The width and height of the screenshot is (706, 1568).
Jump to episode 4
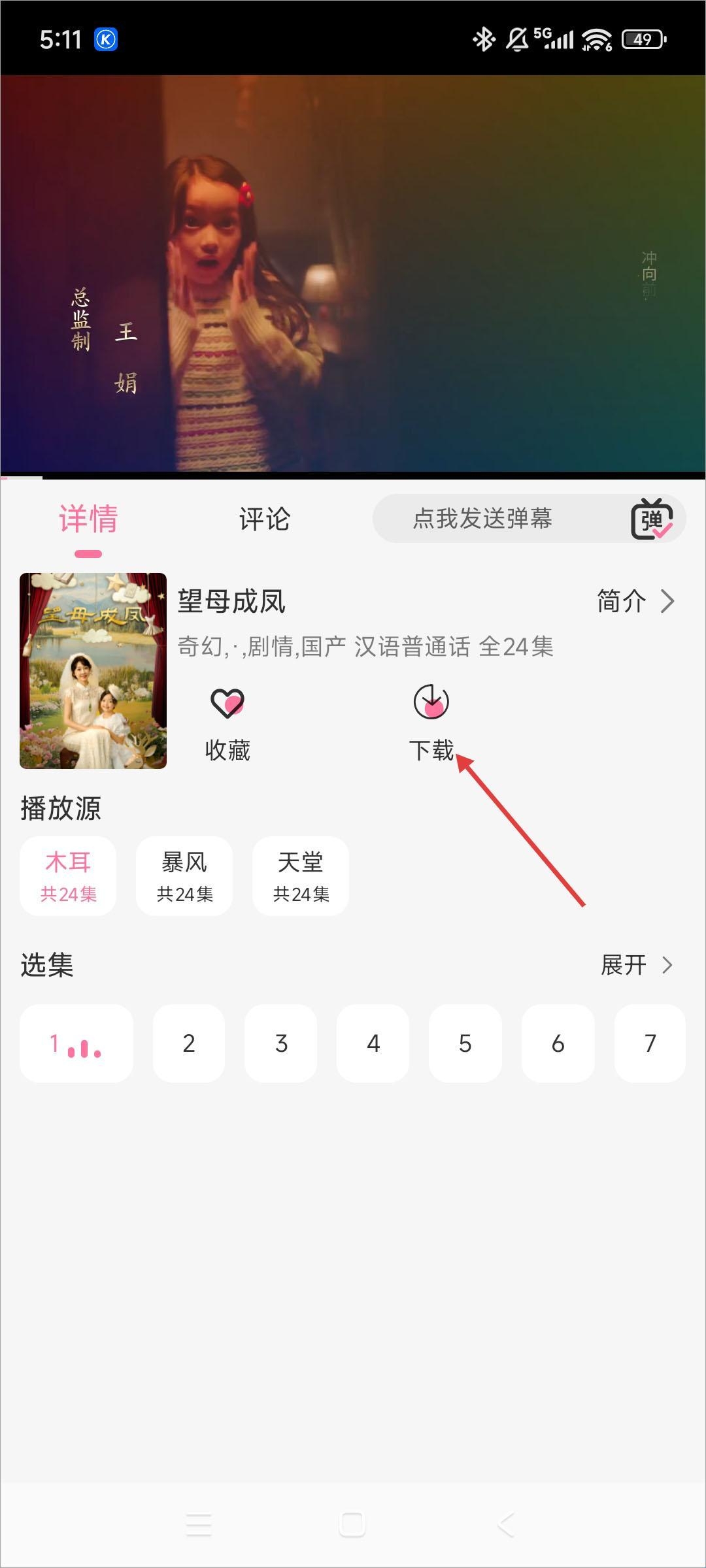[x=373, y=1043]
